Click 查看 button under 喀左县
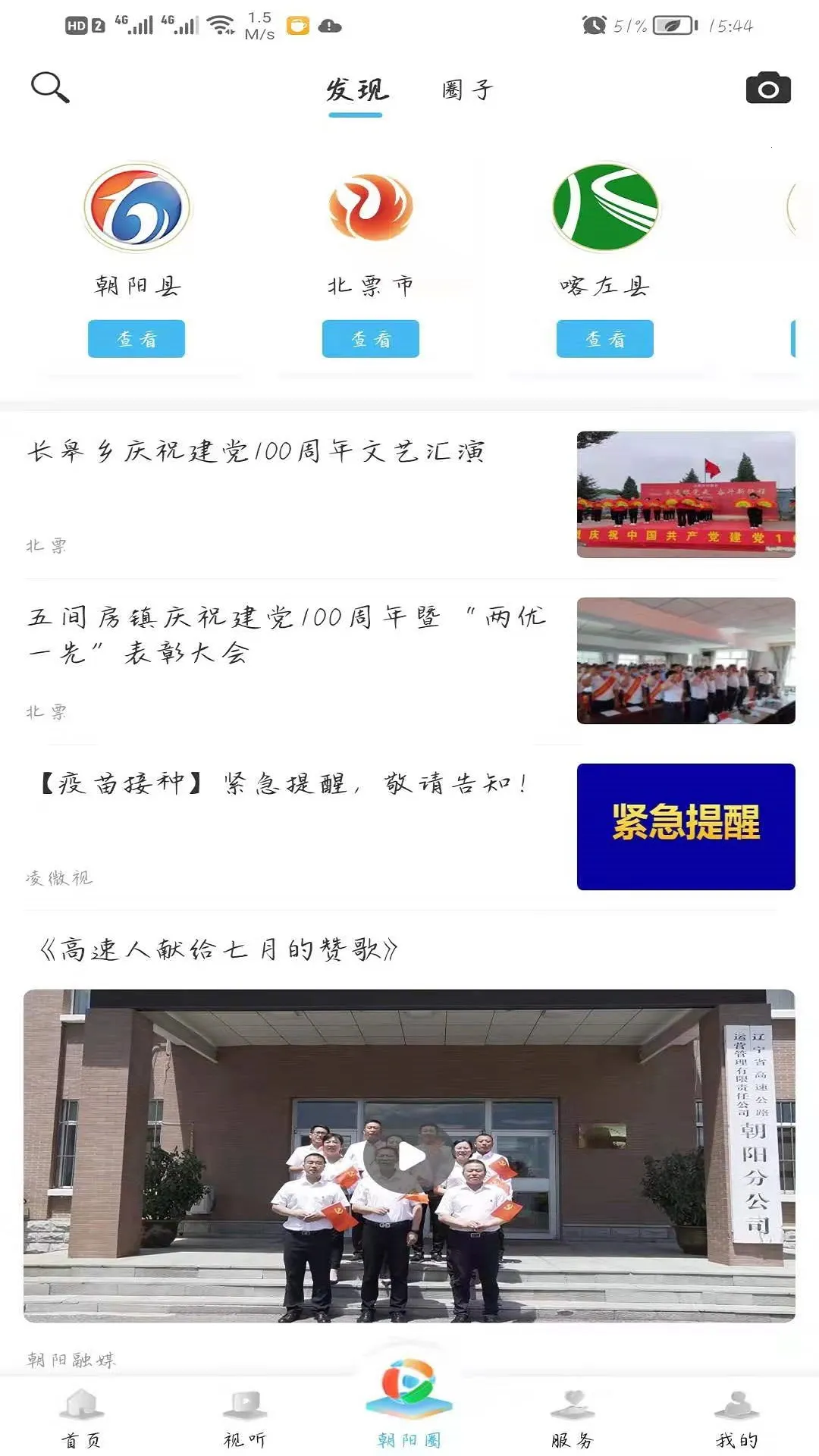The image size is (819, 1456). coord(604,339)
